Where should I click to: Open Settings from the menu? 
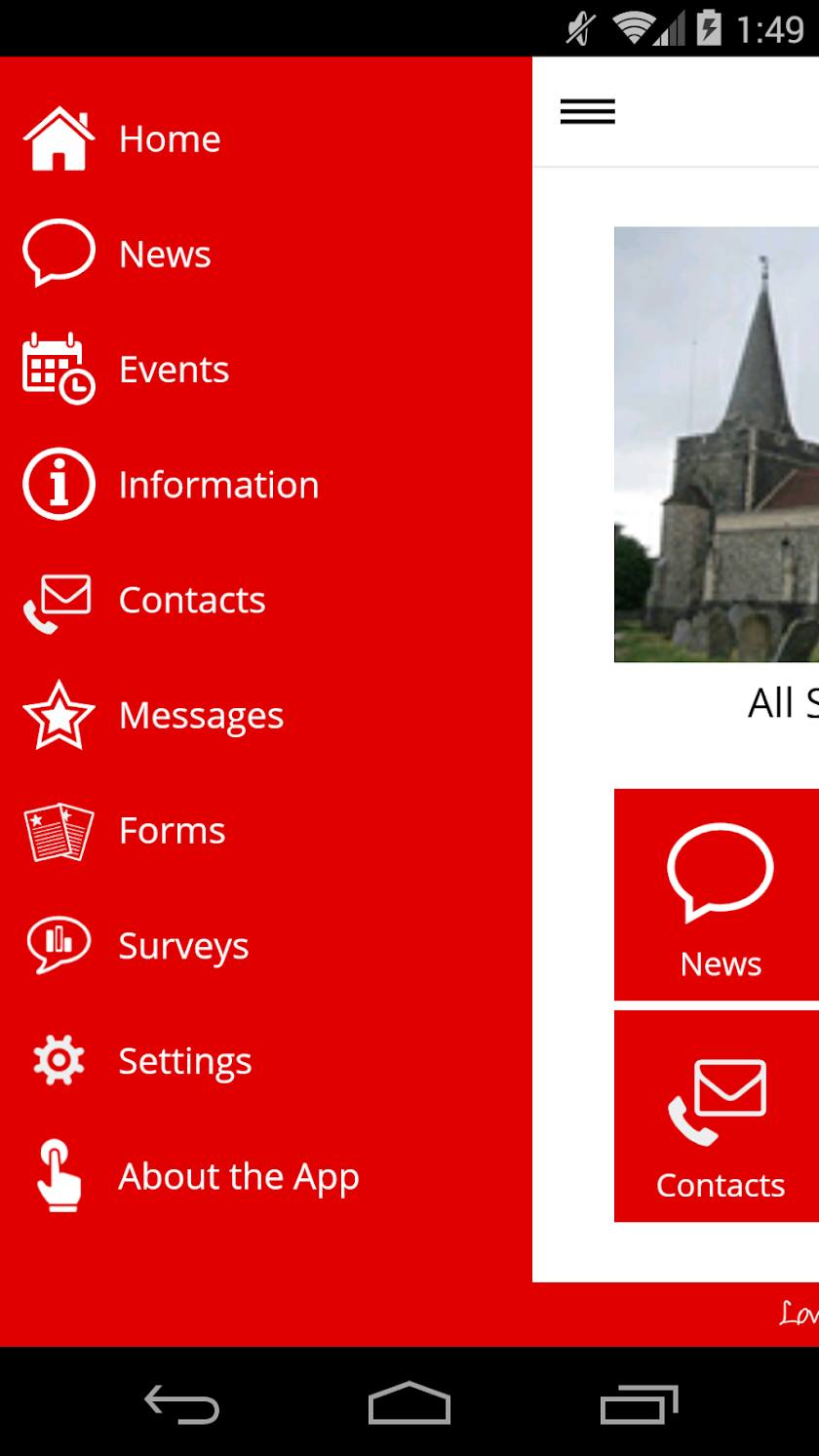click(x=184, y=1061)
